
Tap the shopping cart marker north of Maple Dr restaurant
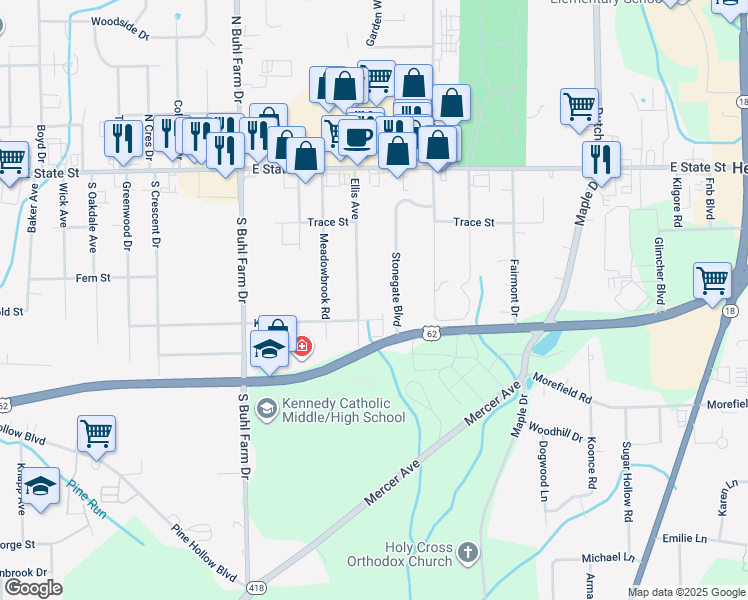click(x=580, y=108)
